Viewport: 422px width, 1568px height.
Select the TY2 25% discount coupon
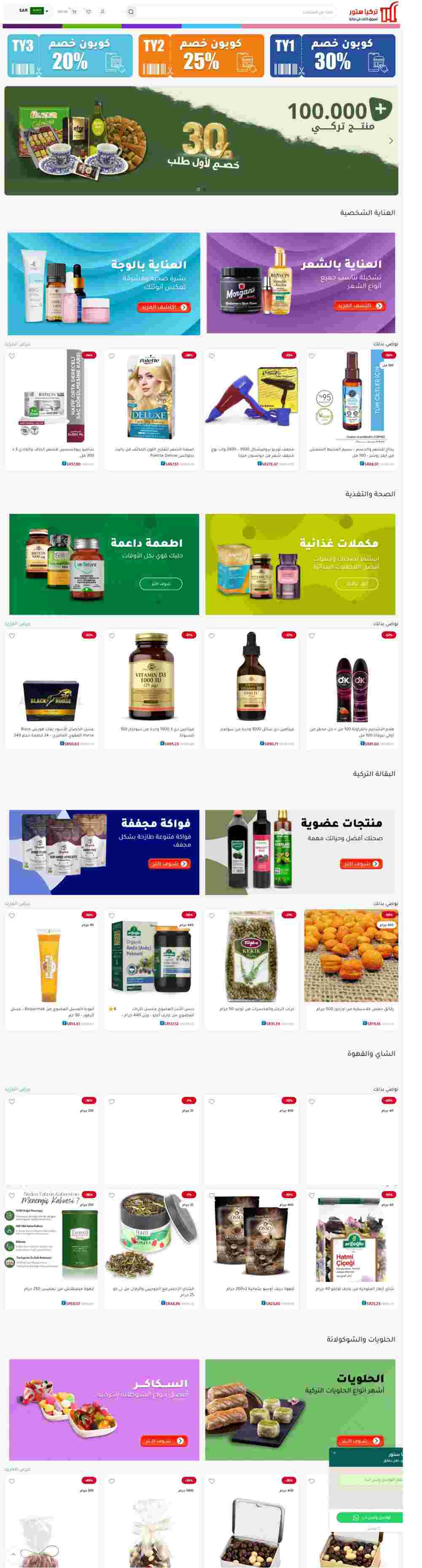click(201, 56)
